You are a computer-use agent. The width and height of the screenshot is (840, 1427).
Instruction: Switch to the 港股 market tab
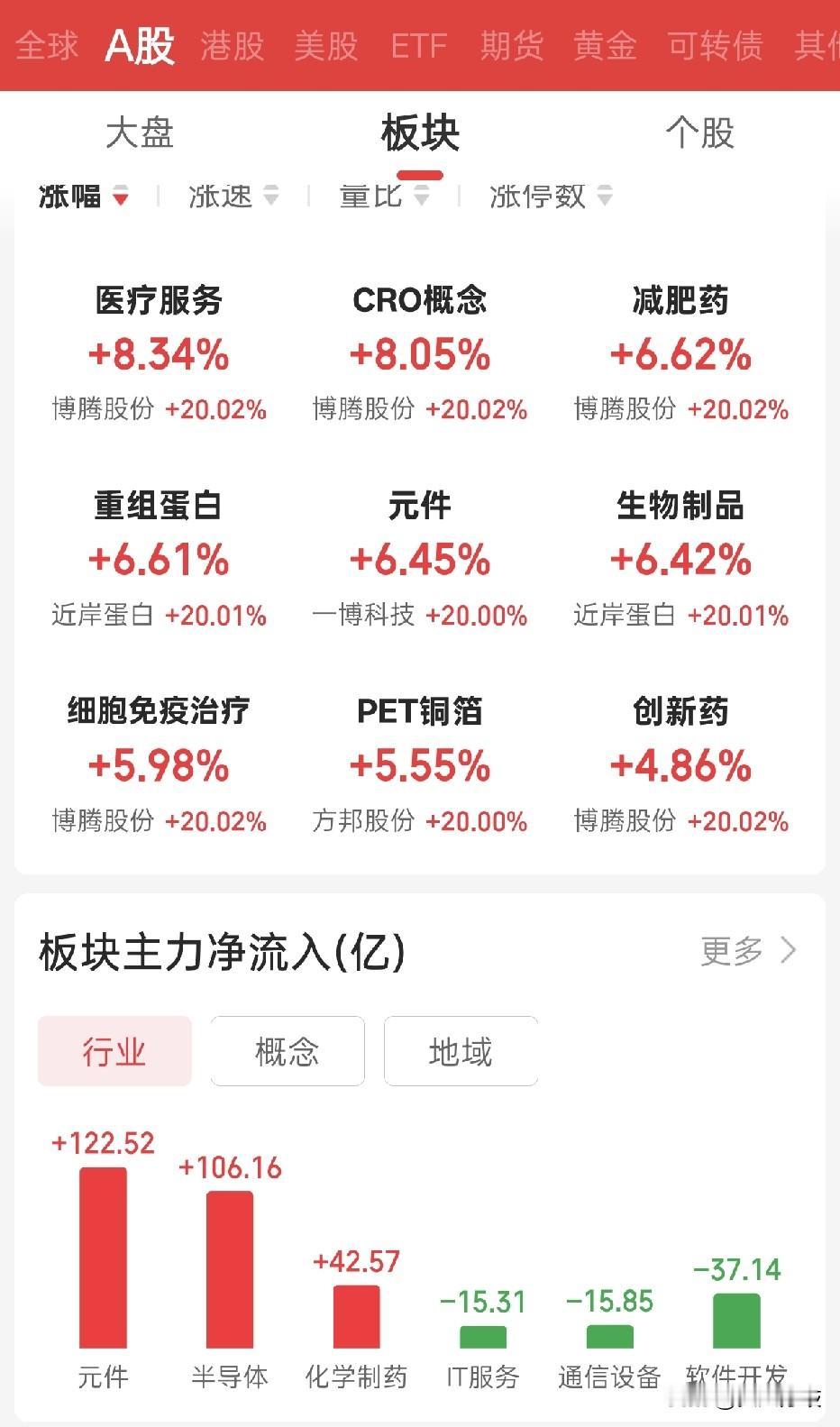tap(232, 45)
